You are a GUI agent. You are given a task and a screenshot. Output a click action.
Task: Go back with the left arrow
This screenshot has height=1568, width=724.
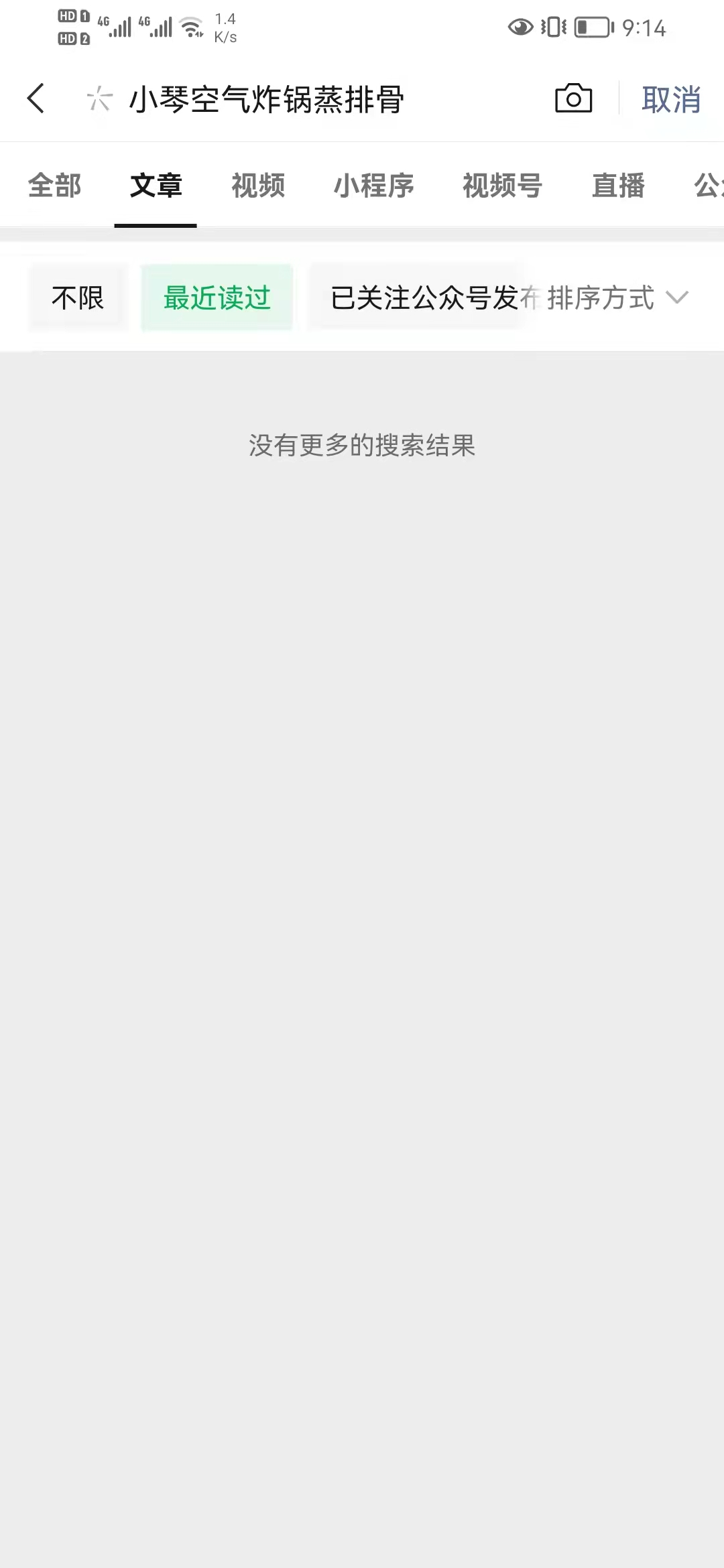(x=36, y=99)
